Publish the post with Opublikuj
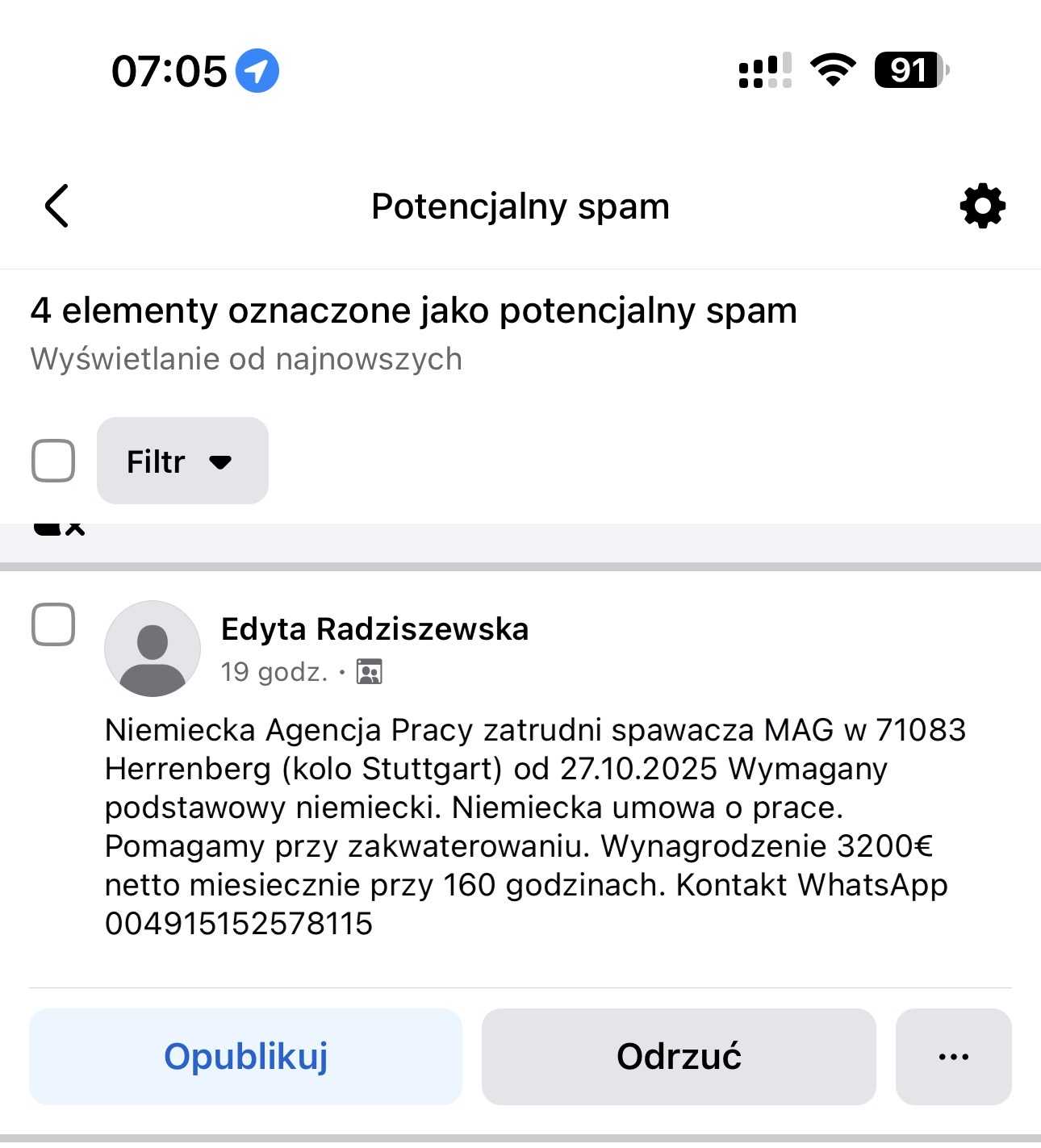This screenshot has width=1041, height=1148. (x=245, y=1056)
